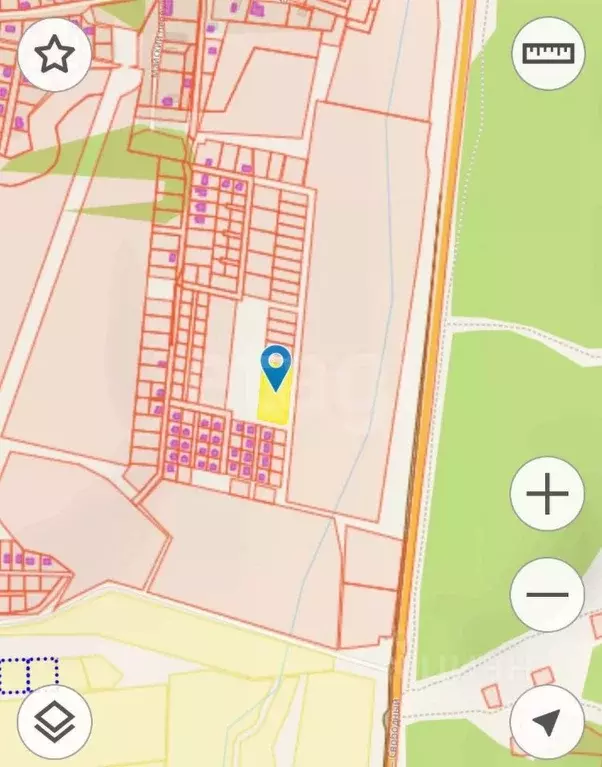Tap the blue location pin marker

point(275,367)
